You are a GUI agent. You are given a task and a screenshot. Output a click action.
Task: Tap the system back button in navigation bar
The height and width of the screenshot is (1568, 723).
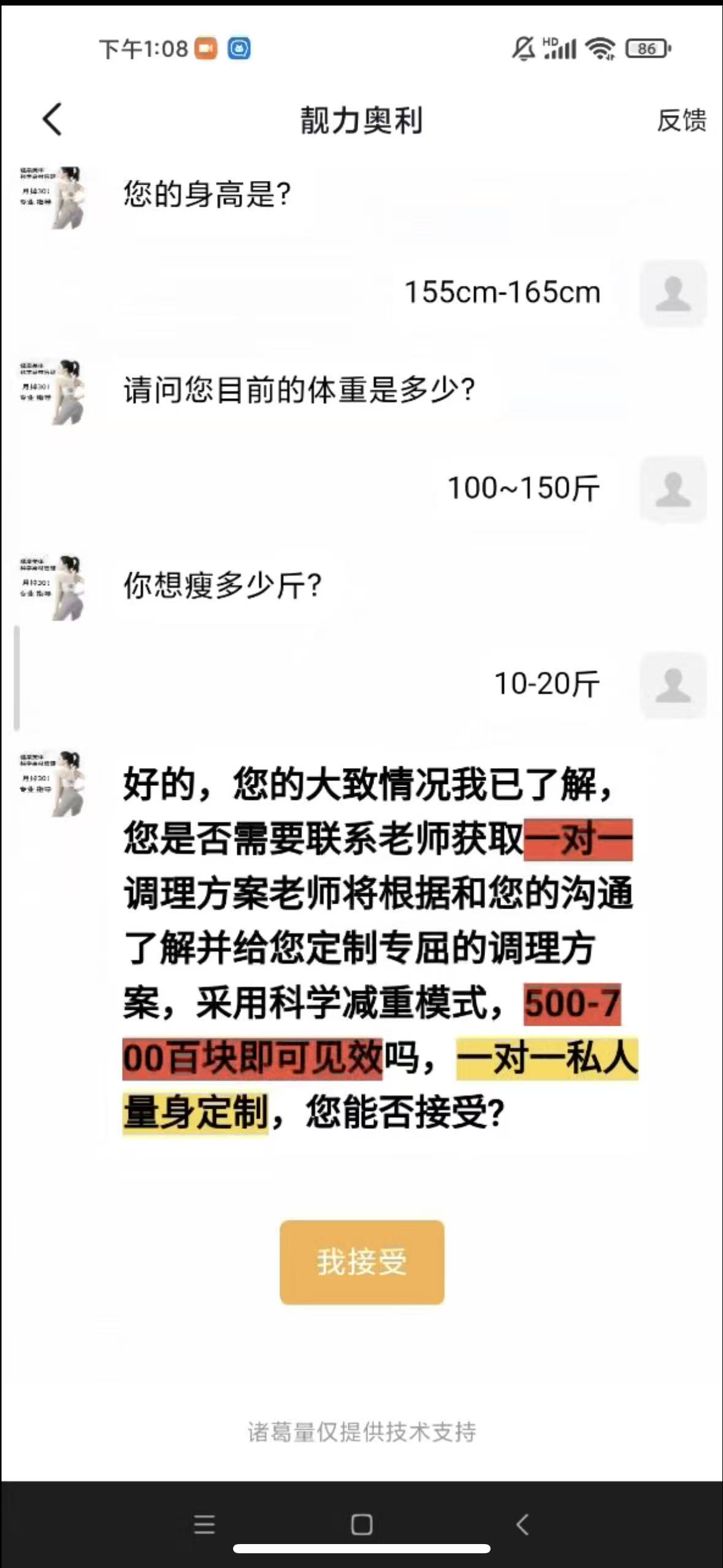point(522,1524)
